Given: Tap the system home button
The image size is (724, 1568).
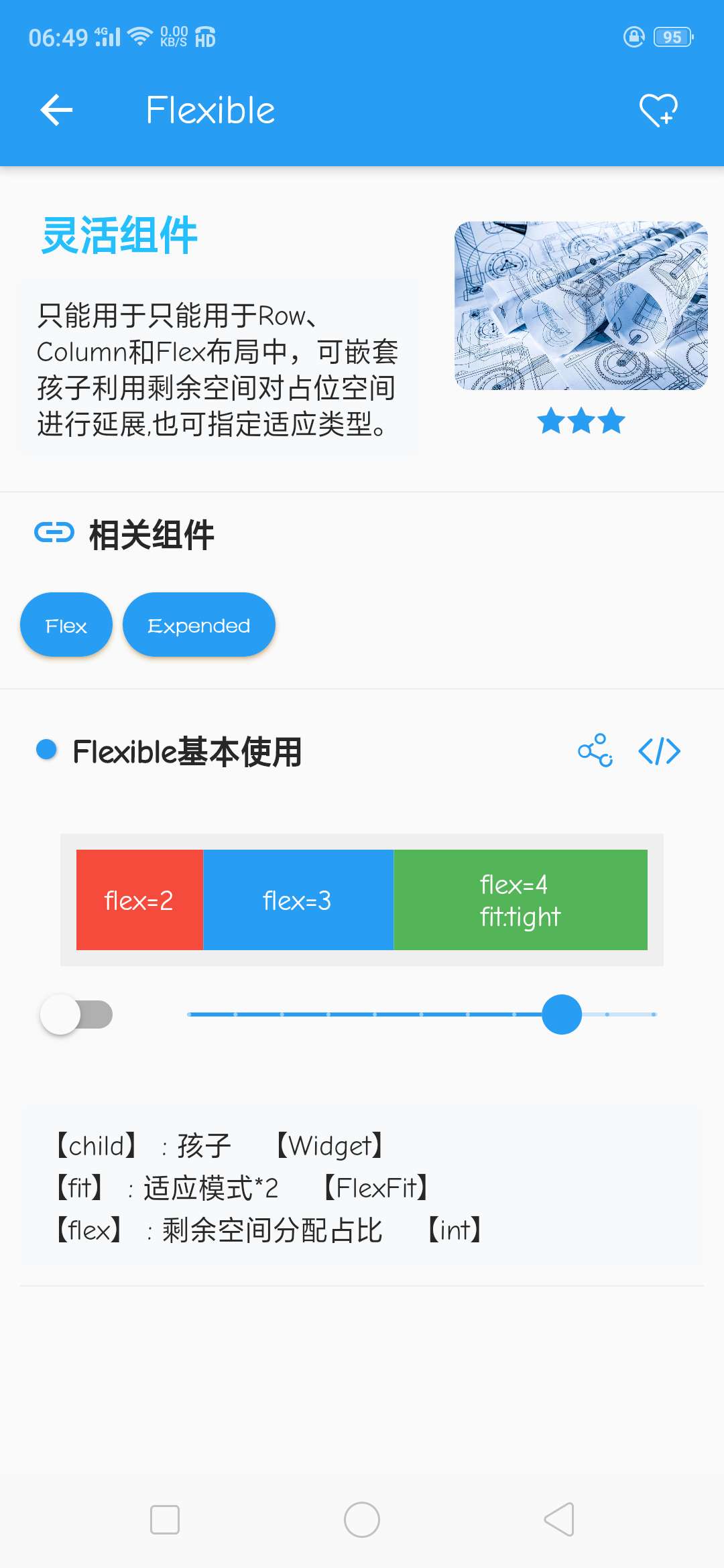Looking at the screenshot, I should 362,1520.
